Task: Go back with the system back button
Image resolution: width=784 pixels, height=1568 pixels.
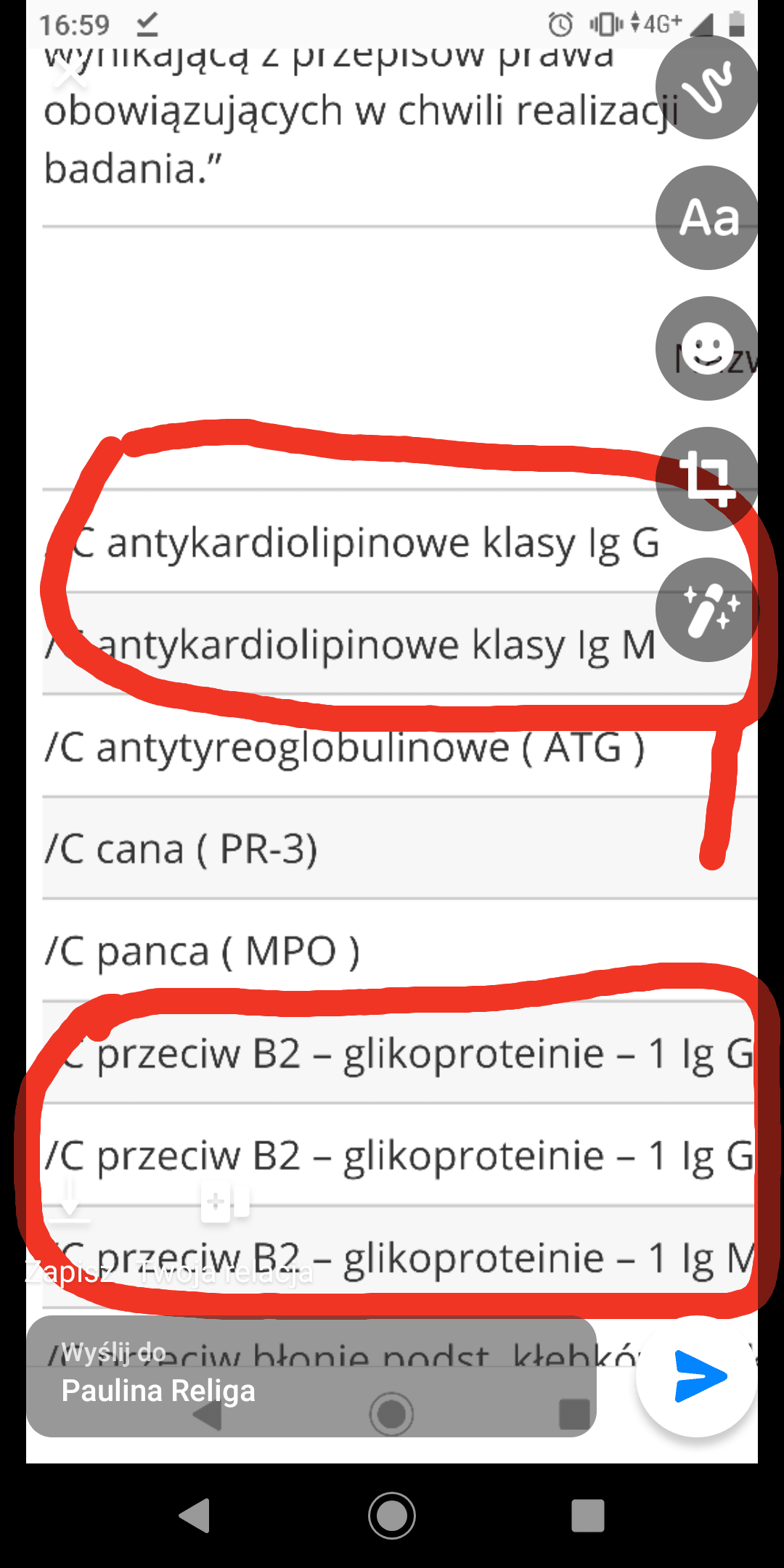Action: (x=196, y=1516)
